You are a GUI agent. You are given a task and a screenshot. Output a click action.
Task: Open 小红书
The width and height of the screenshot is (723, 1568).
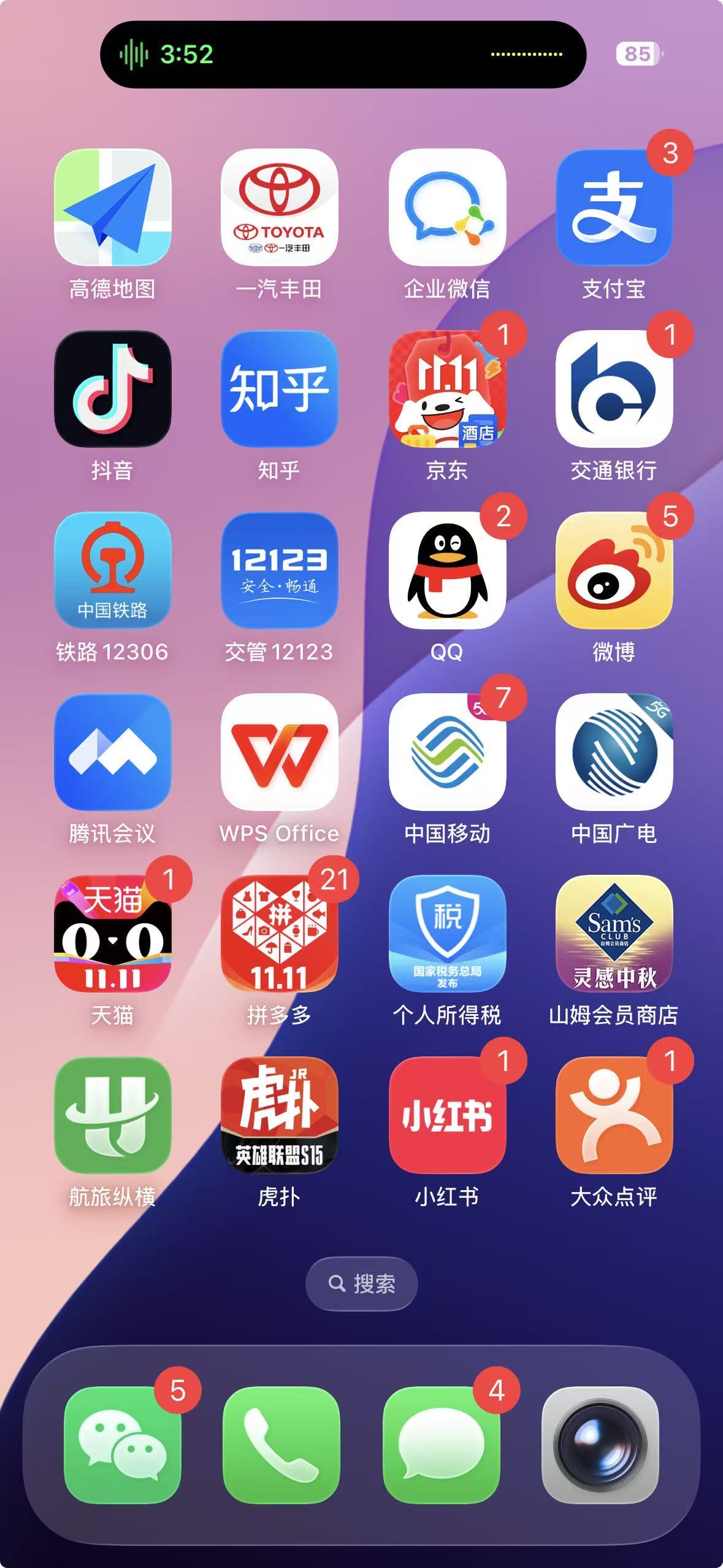(447, 1115)
